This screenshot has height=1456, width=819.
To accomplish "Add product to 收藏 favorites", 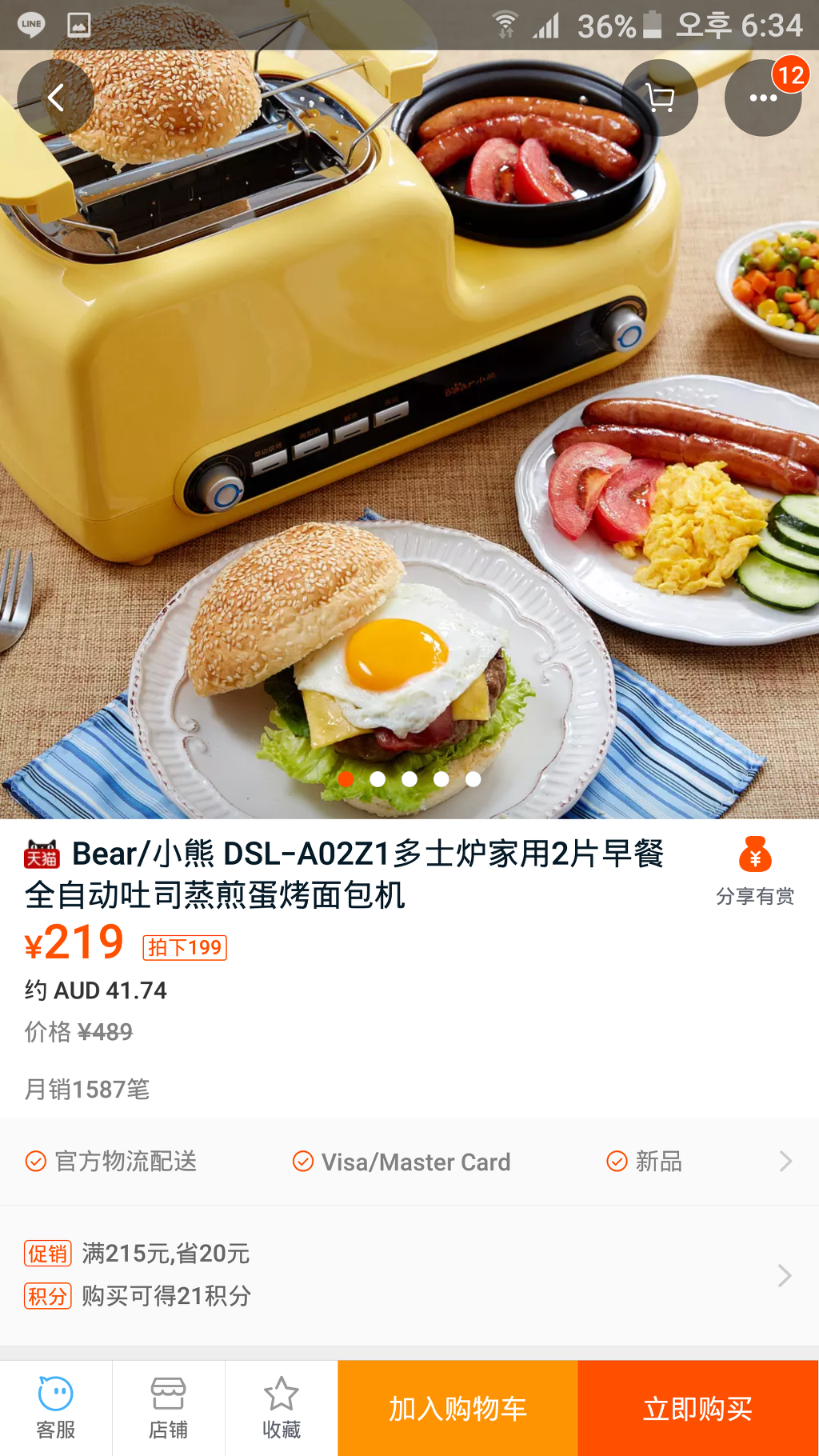I will pos(281,1408).
